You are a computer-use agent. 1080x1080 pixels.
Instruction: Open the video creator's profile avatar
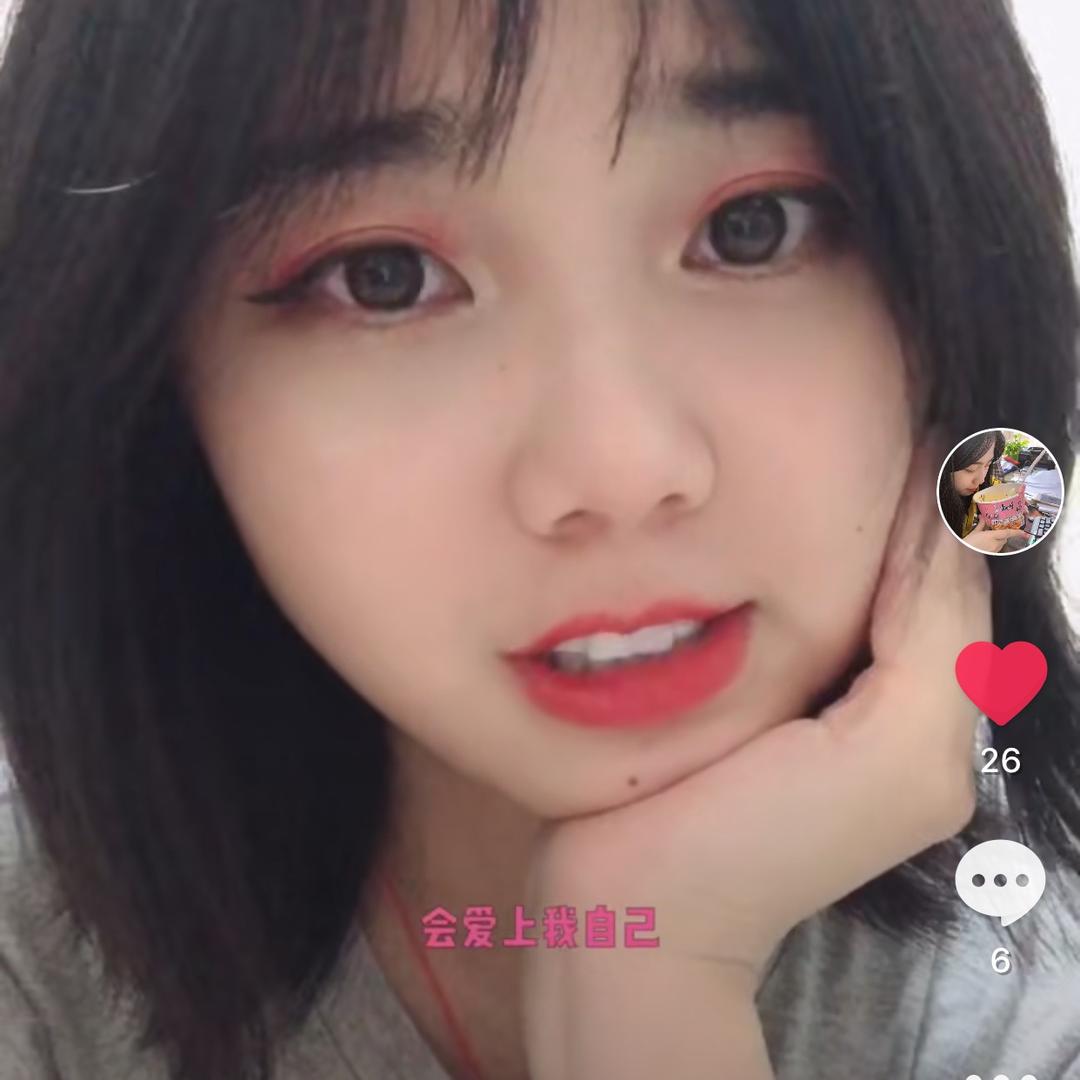(x=1000, y=491)
